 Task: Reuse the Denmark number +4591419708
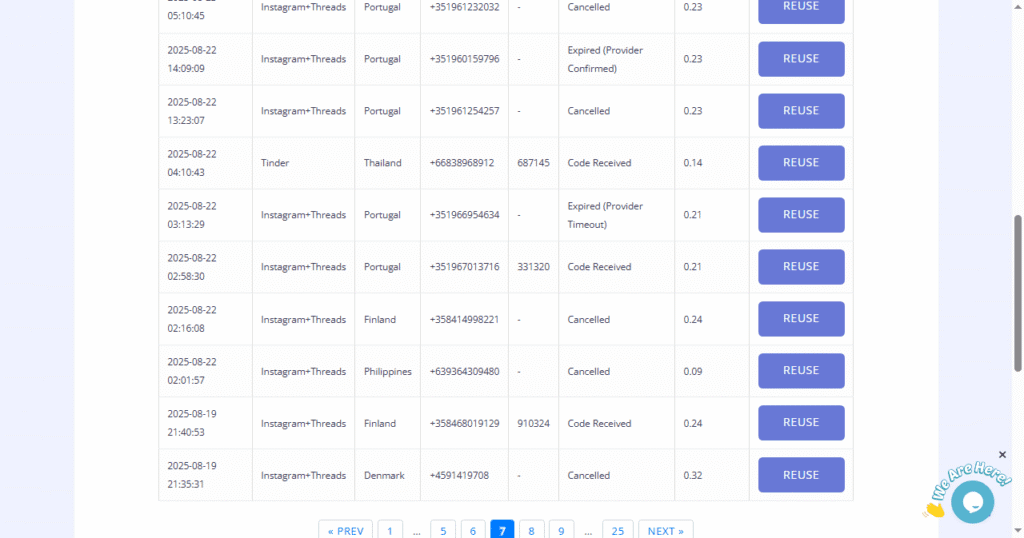pos(801,475)
